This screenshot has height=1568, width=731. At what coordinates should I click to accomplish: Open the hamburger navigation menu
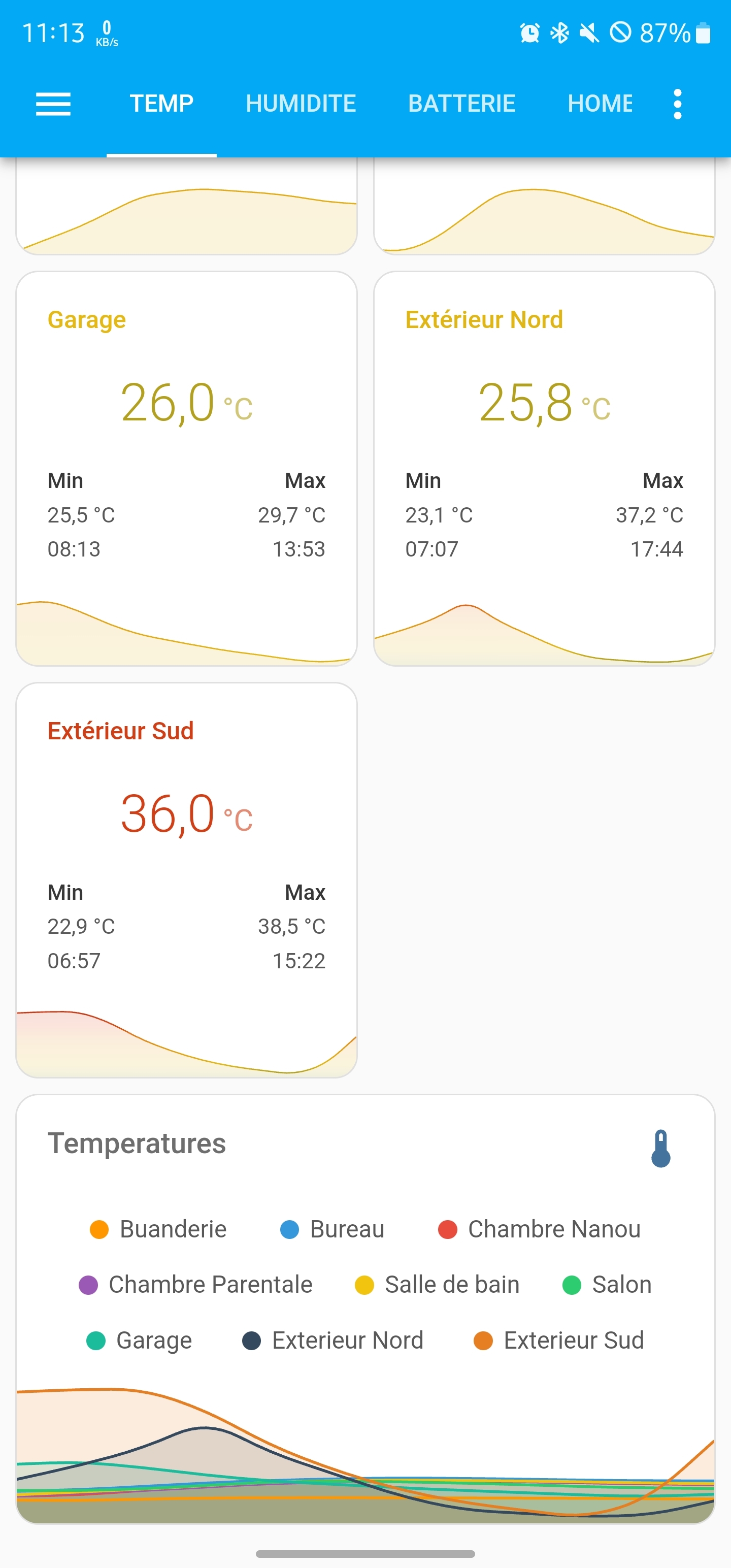[x=54, y=104]
